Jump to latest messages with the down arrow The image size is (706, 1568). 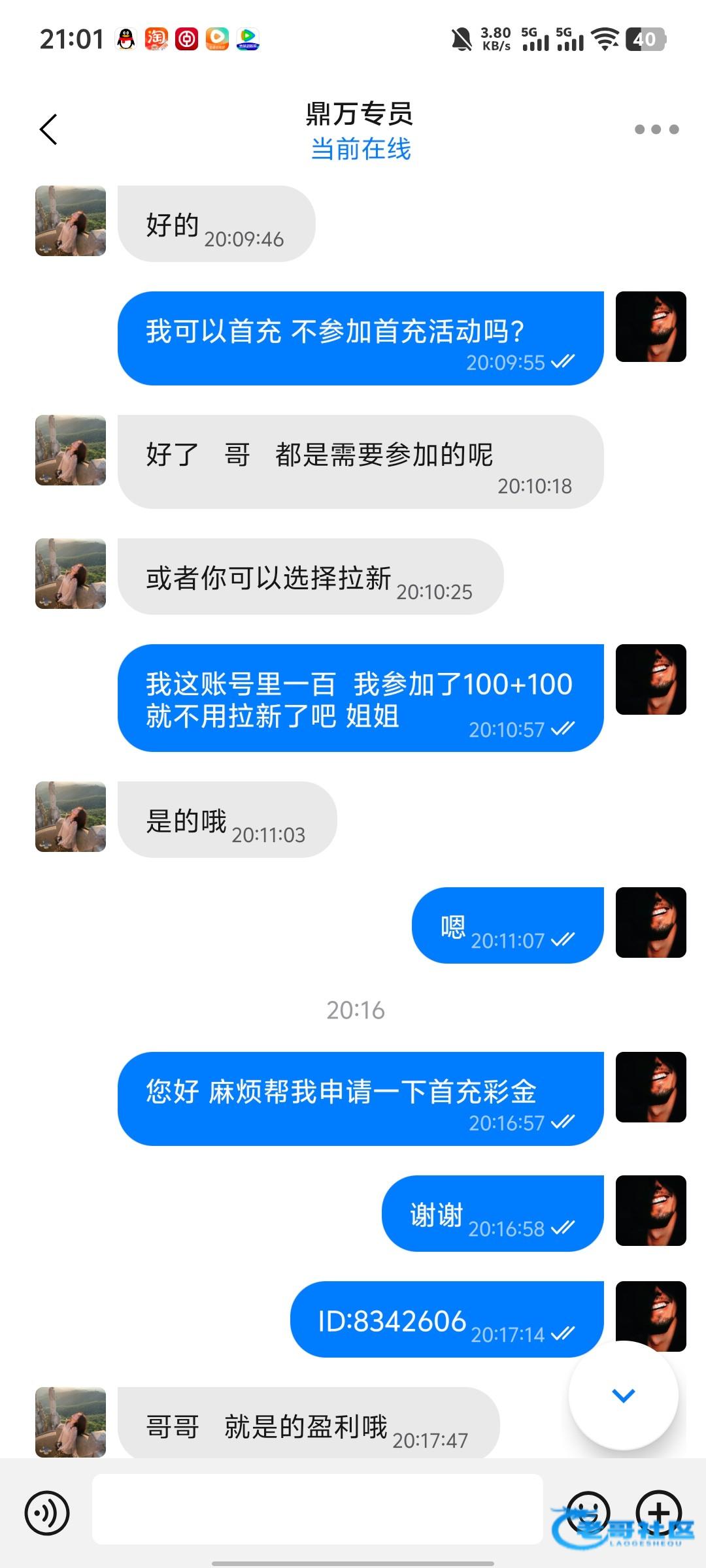pyautogui.click(x=623, y=1396)
